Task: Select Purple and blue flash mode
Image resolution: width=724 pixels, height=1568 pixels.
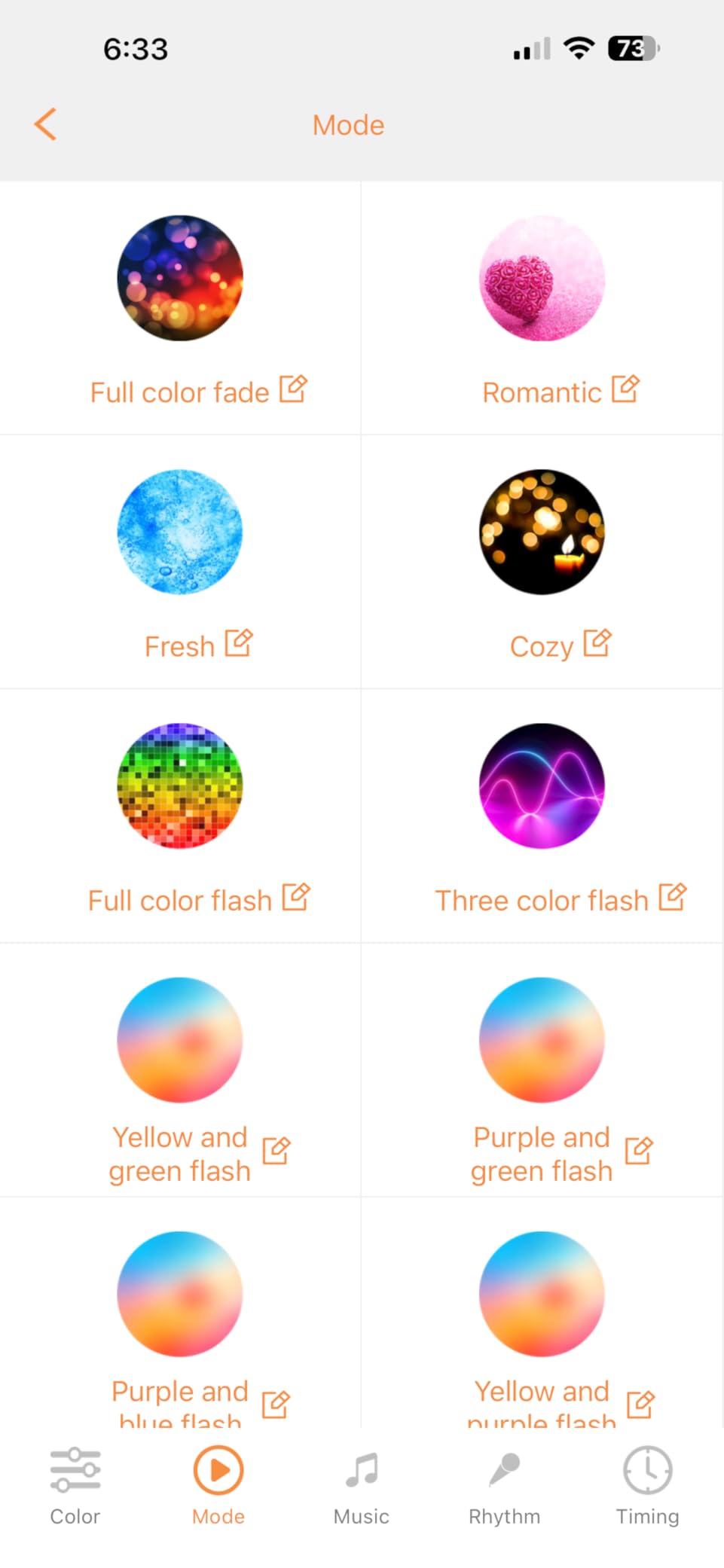Action: click(180, 1293)
